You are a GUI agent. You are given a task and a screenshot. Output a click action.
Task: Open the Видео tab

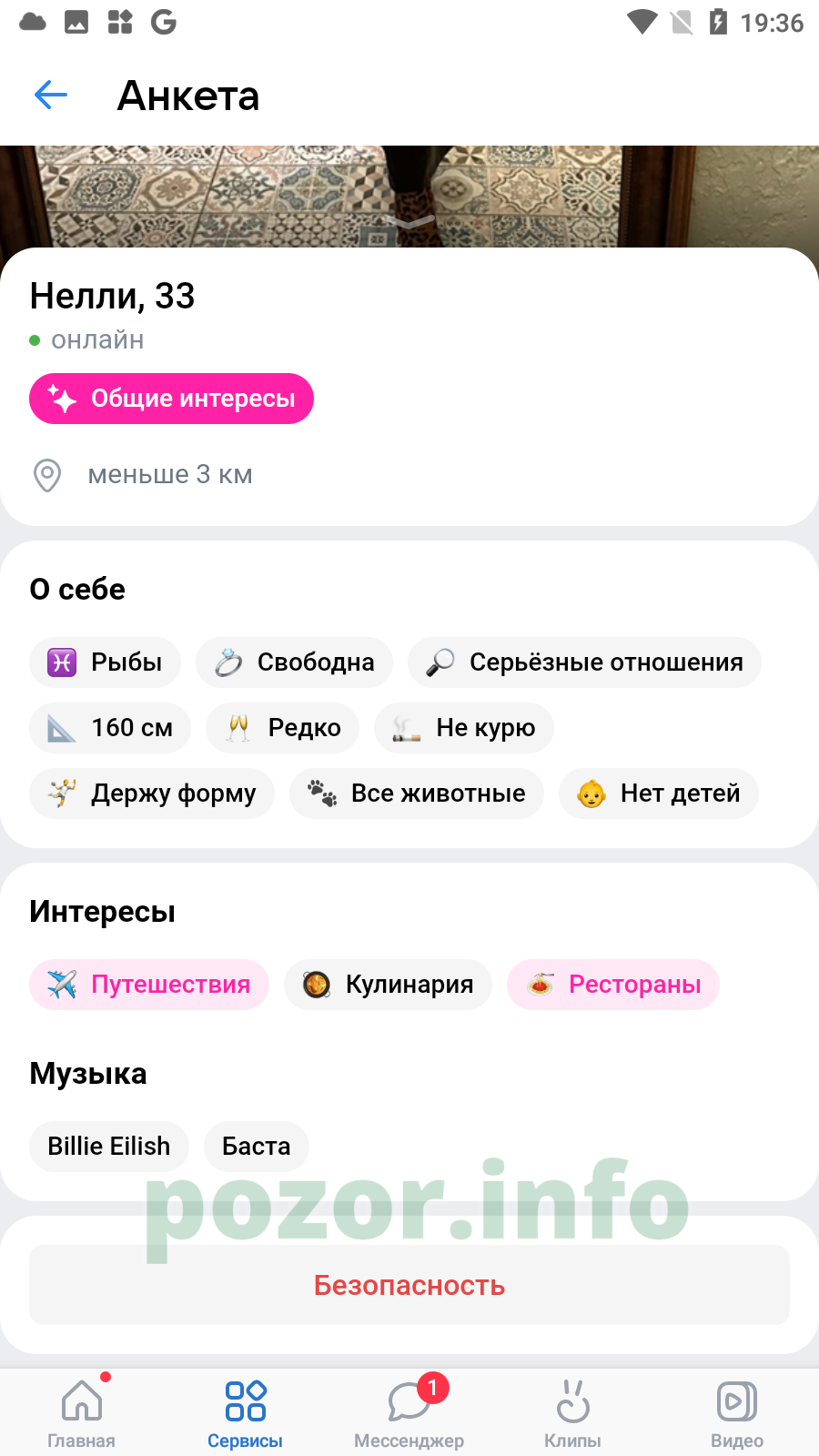coord(737,1412)
